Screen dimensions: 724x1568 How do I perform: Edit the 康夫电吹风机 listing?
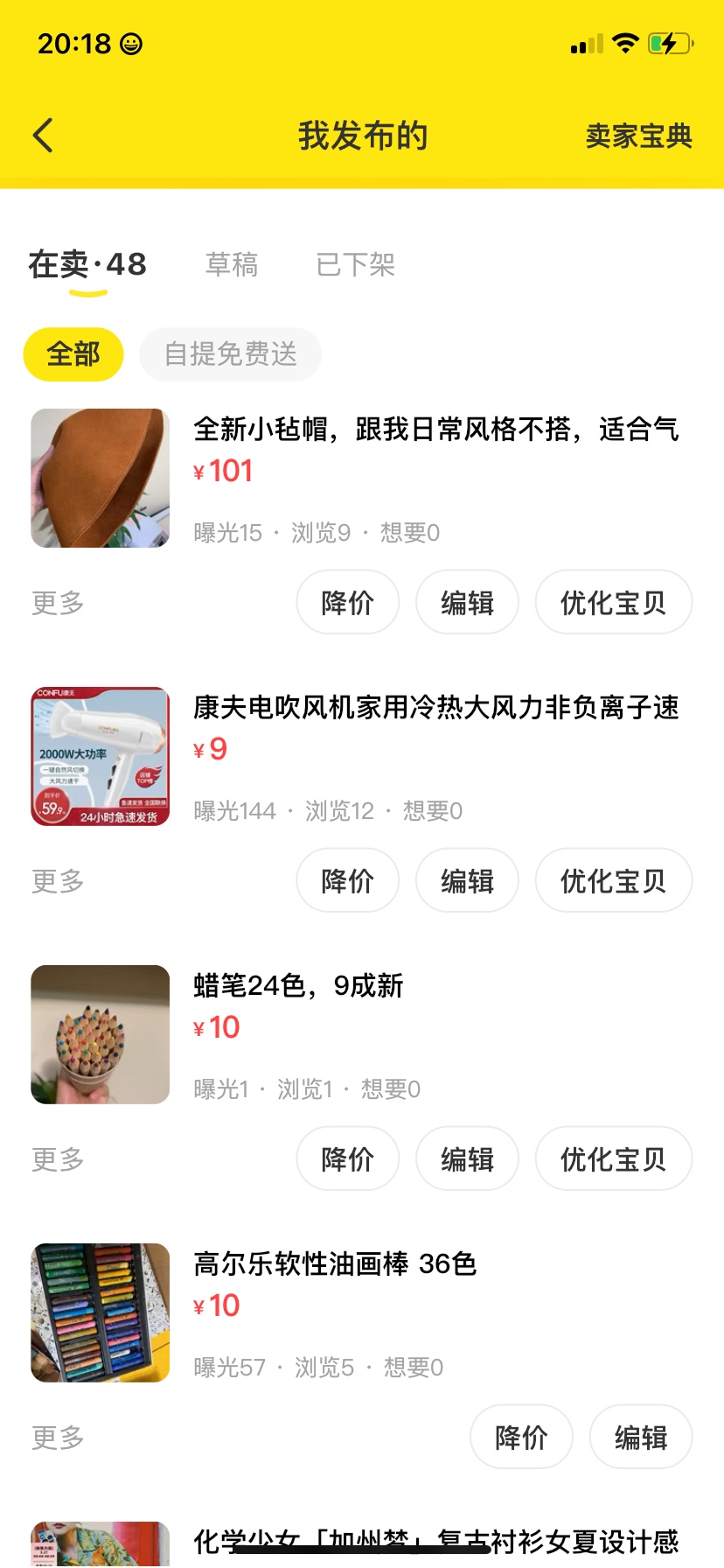tap(467, 880)
